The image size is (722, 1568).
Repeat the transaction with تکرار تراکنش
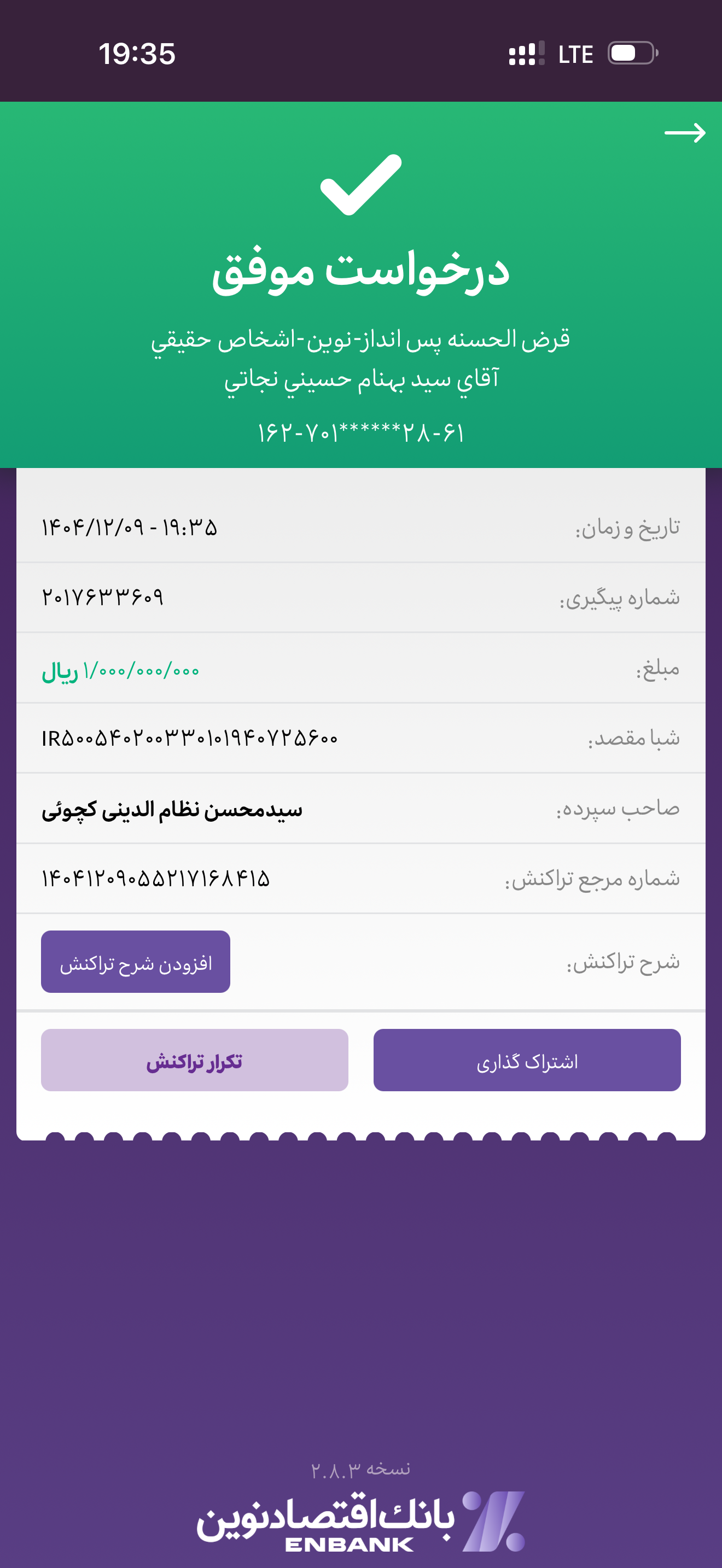pos(194,1060)
